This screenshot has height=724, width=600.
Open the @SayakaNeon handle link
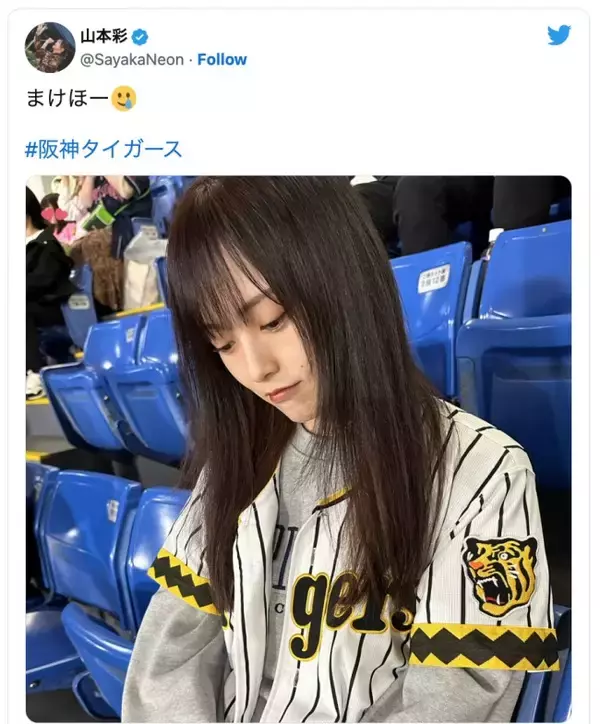[x=132, y=59]
